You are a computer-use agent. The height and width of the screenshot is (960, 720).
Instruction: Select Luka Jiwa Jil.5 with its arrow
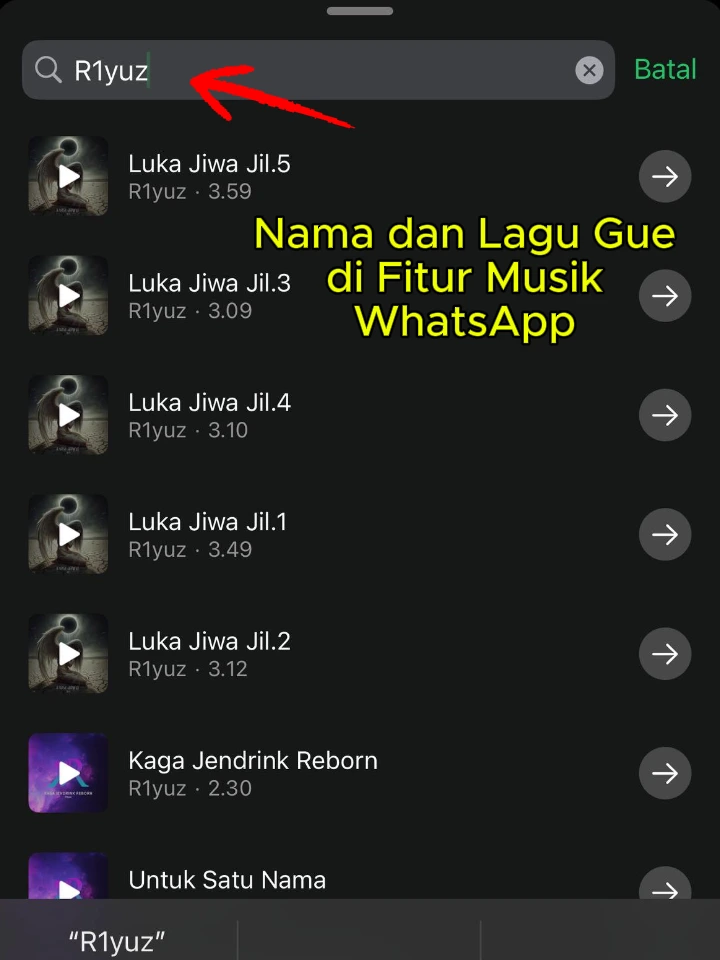[x=665, y=177]
